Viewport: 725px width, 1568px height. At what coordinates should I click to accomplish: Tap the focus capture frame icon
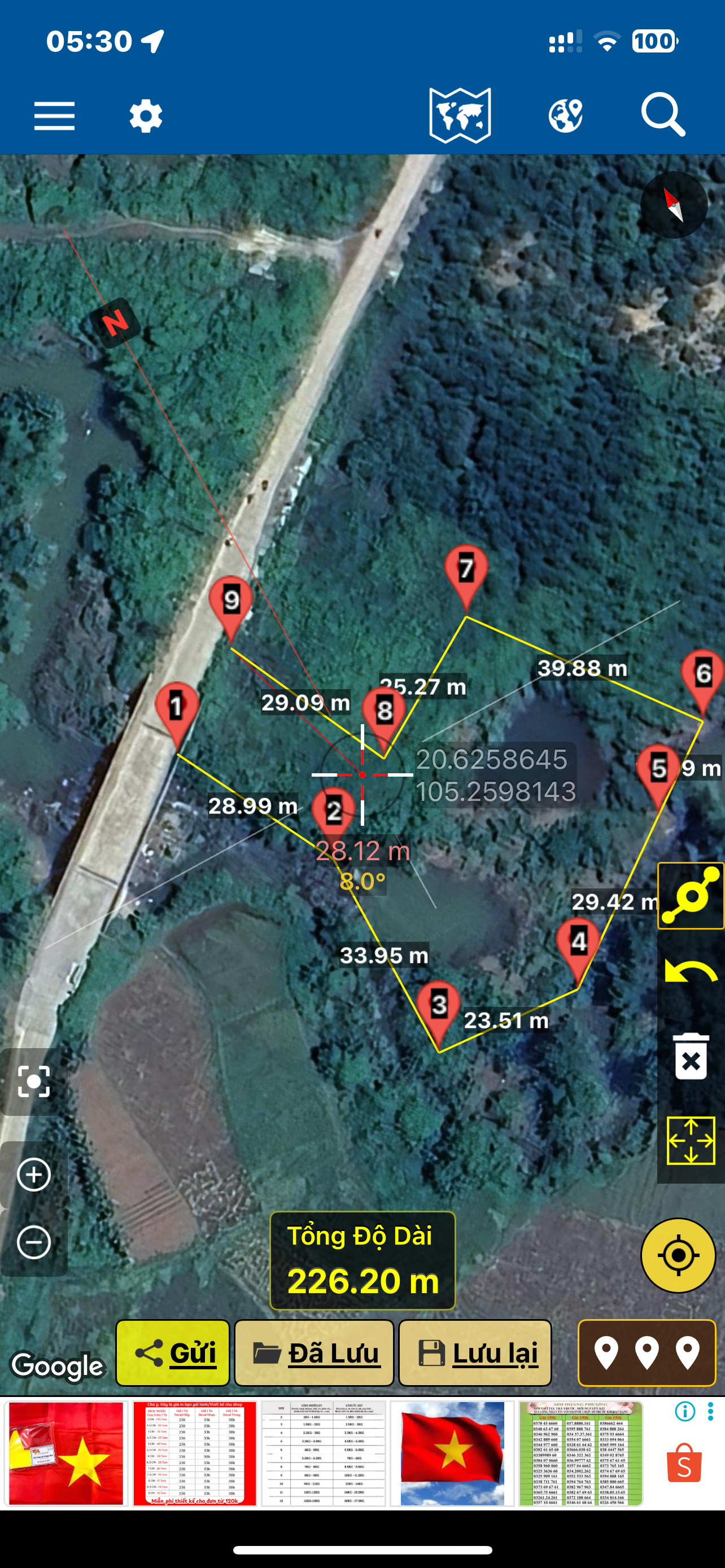(x=33, y=1081)
